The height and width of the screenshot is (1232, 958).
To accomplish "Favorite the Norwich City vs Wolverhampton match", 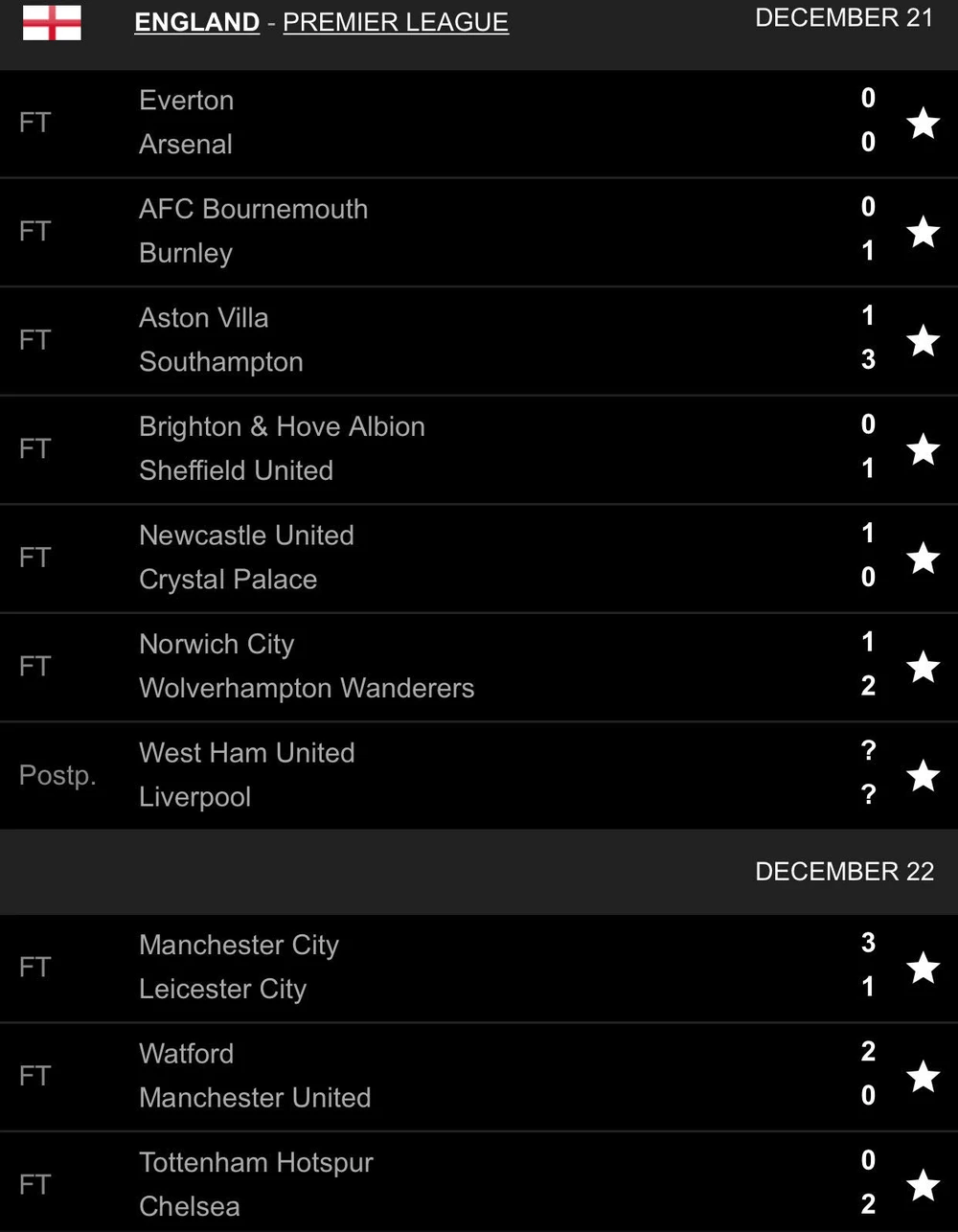I will (x=923, y=667).
